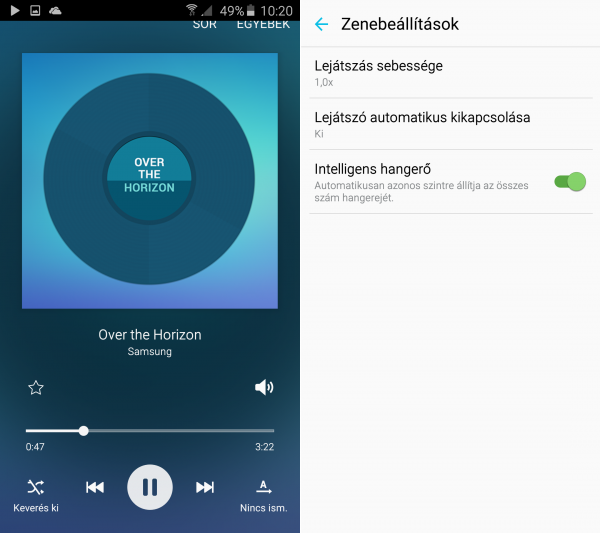
Task: Pause the song Over the Horizon
Action: pos(150,487)
